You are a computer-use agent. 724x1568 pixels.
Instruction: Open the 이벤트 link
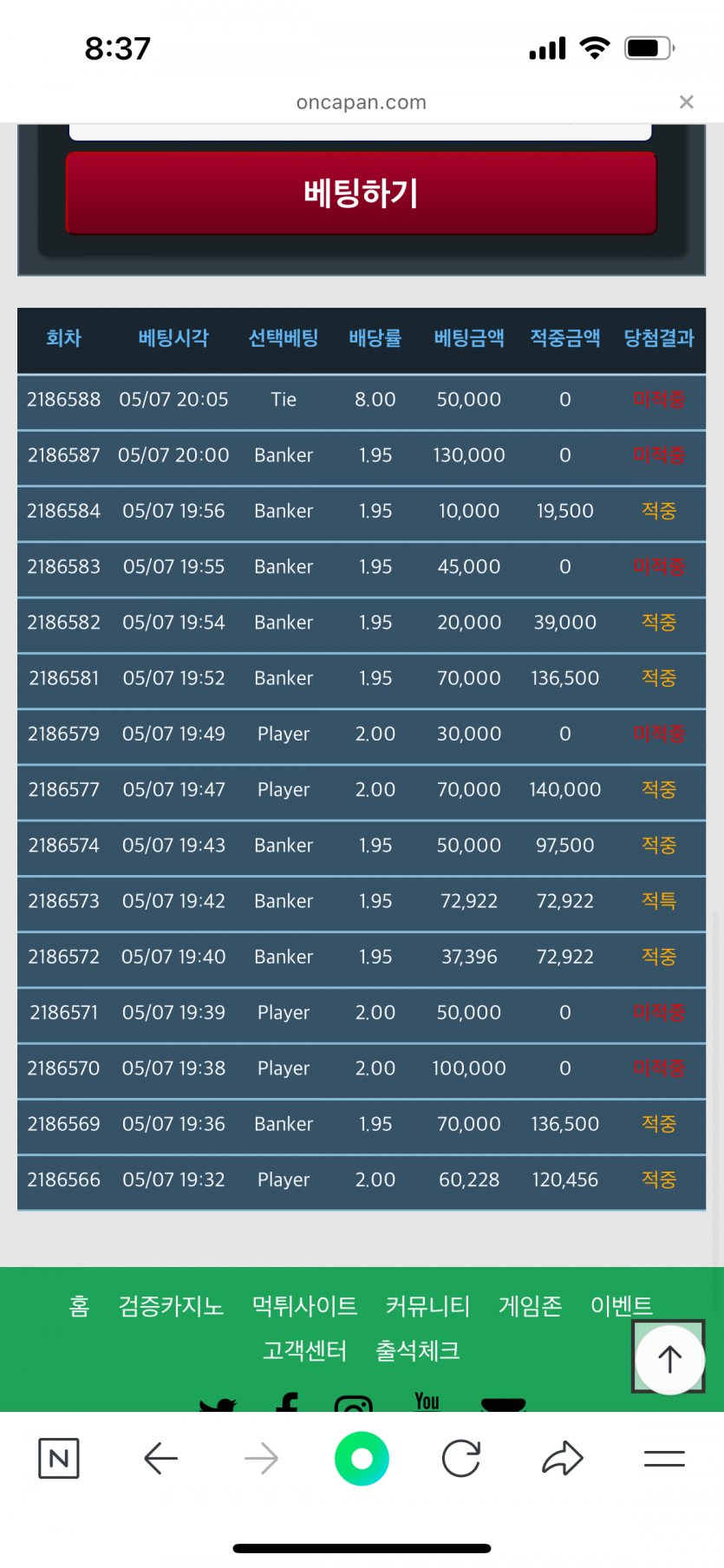[622, 1305]
